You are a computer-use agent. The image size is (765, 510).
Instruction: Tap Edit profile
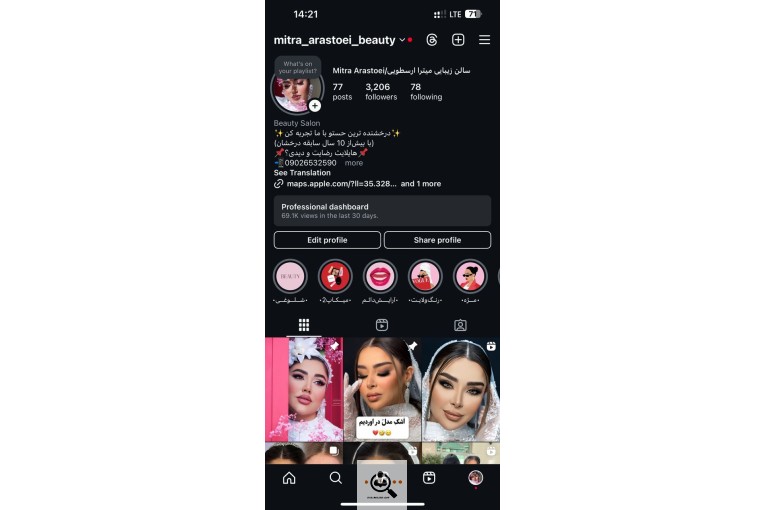point(327,240)
